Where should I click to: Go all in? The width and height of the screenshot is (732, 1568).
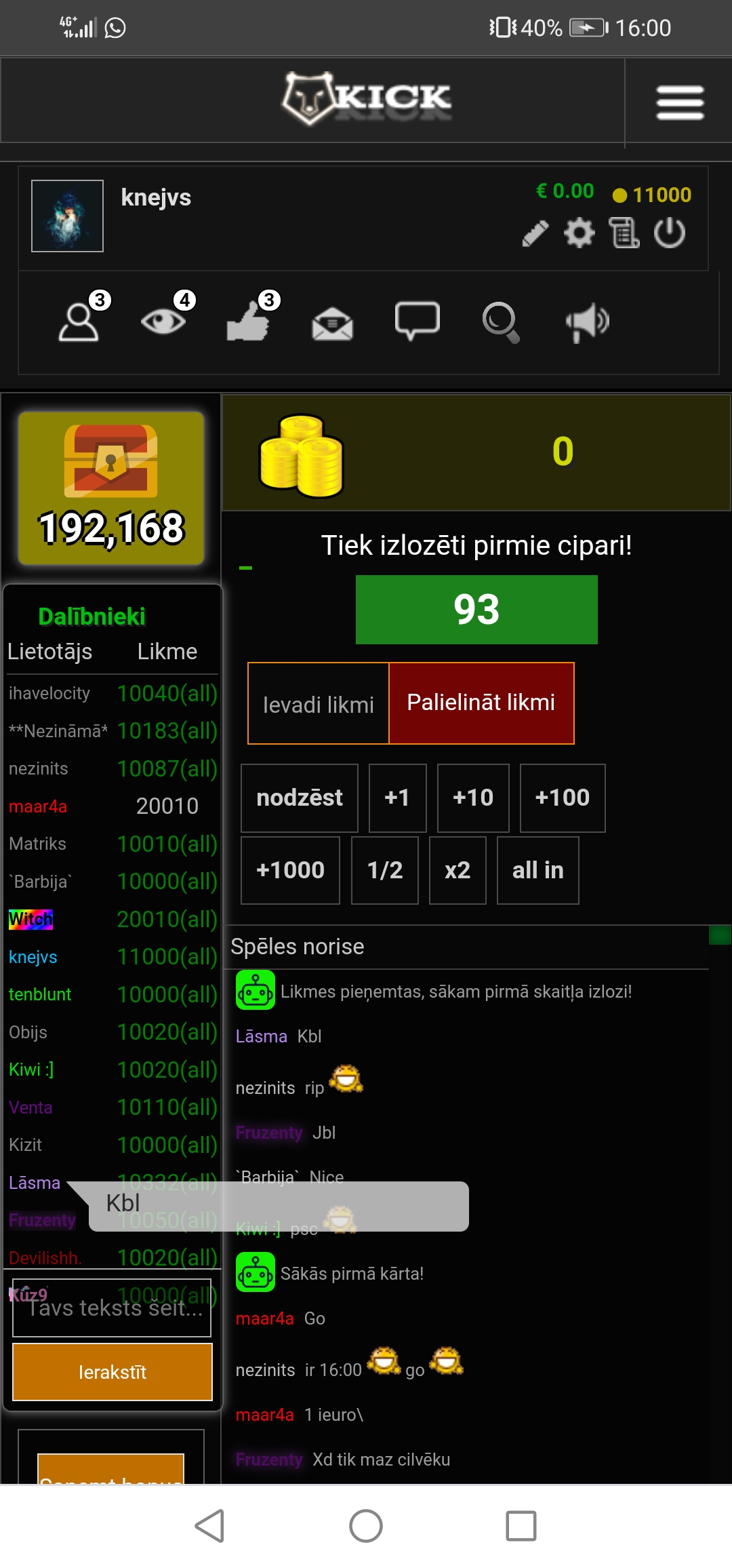pyautogui.click(x=537, y=871)
